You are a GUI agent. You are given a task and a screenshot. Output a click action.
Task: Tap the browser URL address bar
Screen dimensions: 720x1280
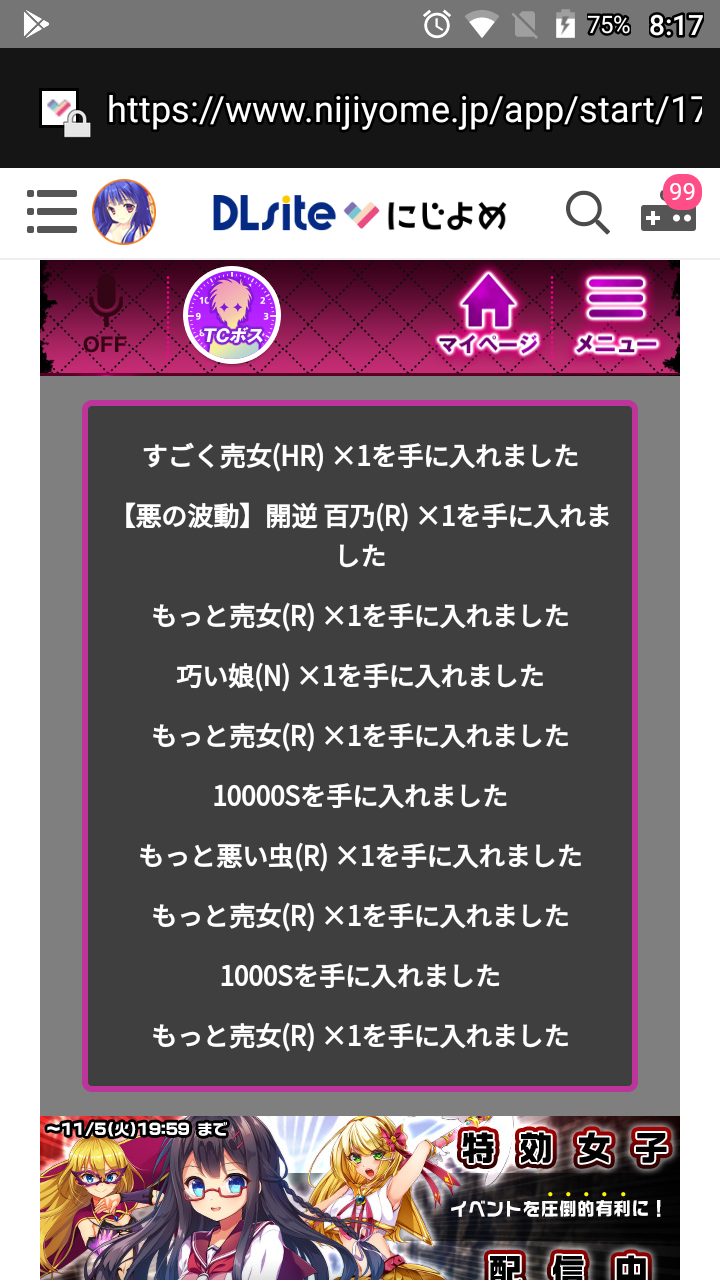(x=400, y=110)
